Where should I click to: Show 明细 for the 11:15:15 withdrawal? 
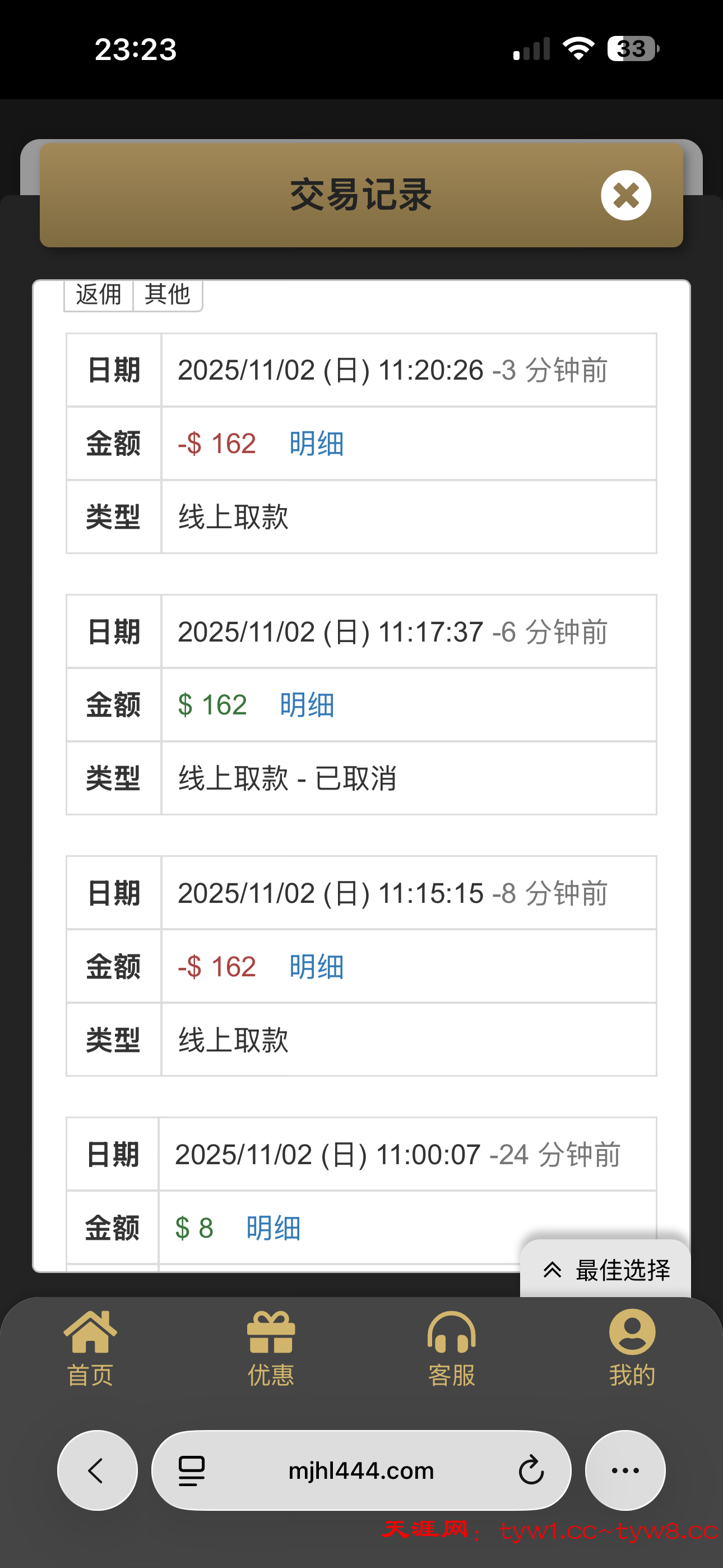317,967
